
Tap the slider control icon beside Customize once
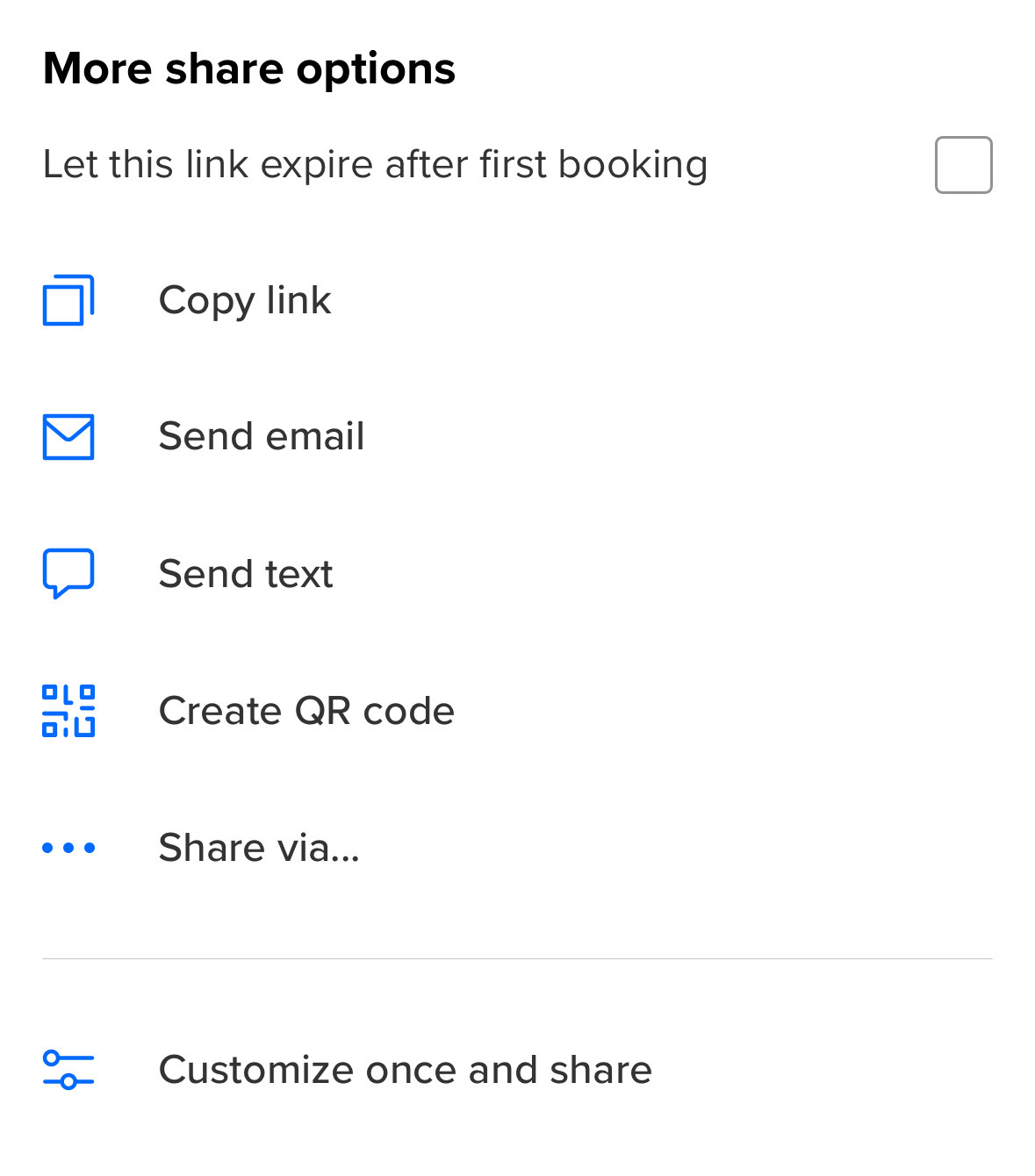pyautogui.click(x=68, y=1071)
